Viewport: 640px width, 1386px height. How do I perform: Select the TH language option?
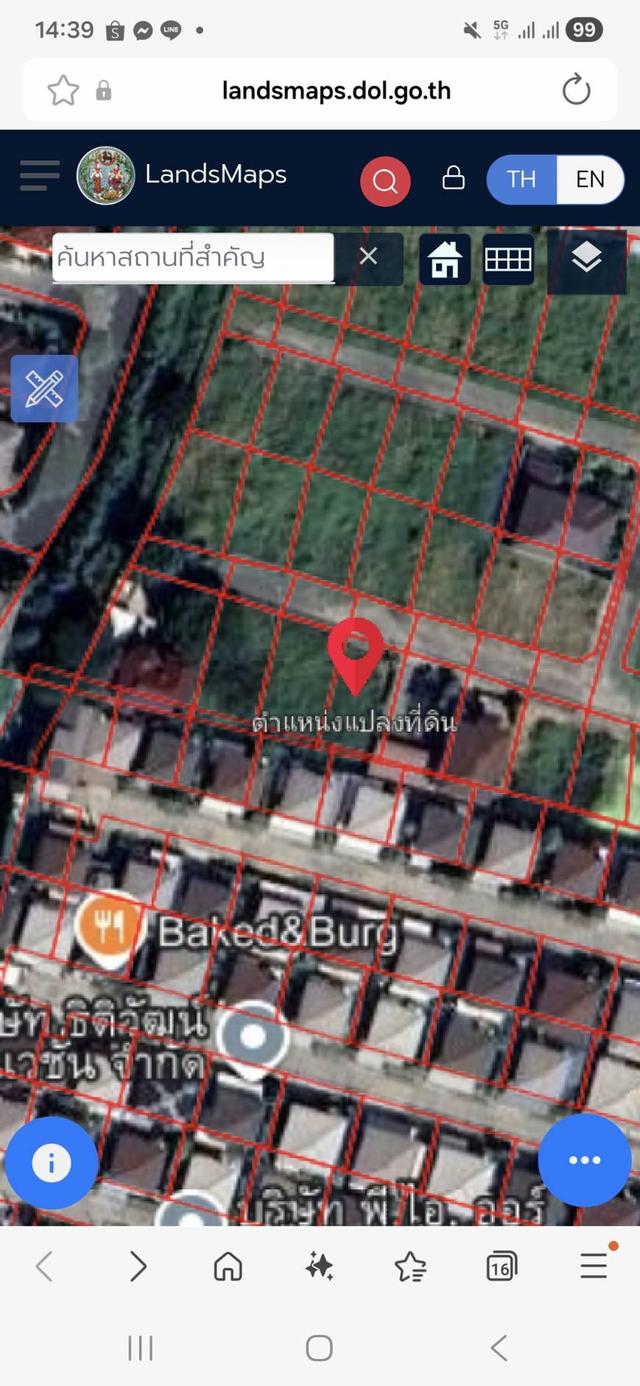point(521,179)
